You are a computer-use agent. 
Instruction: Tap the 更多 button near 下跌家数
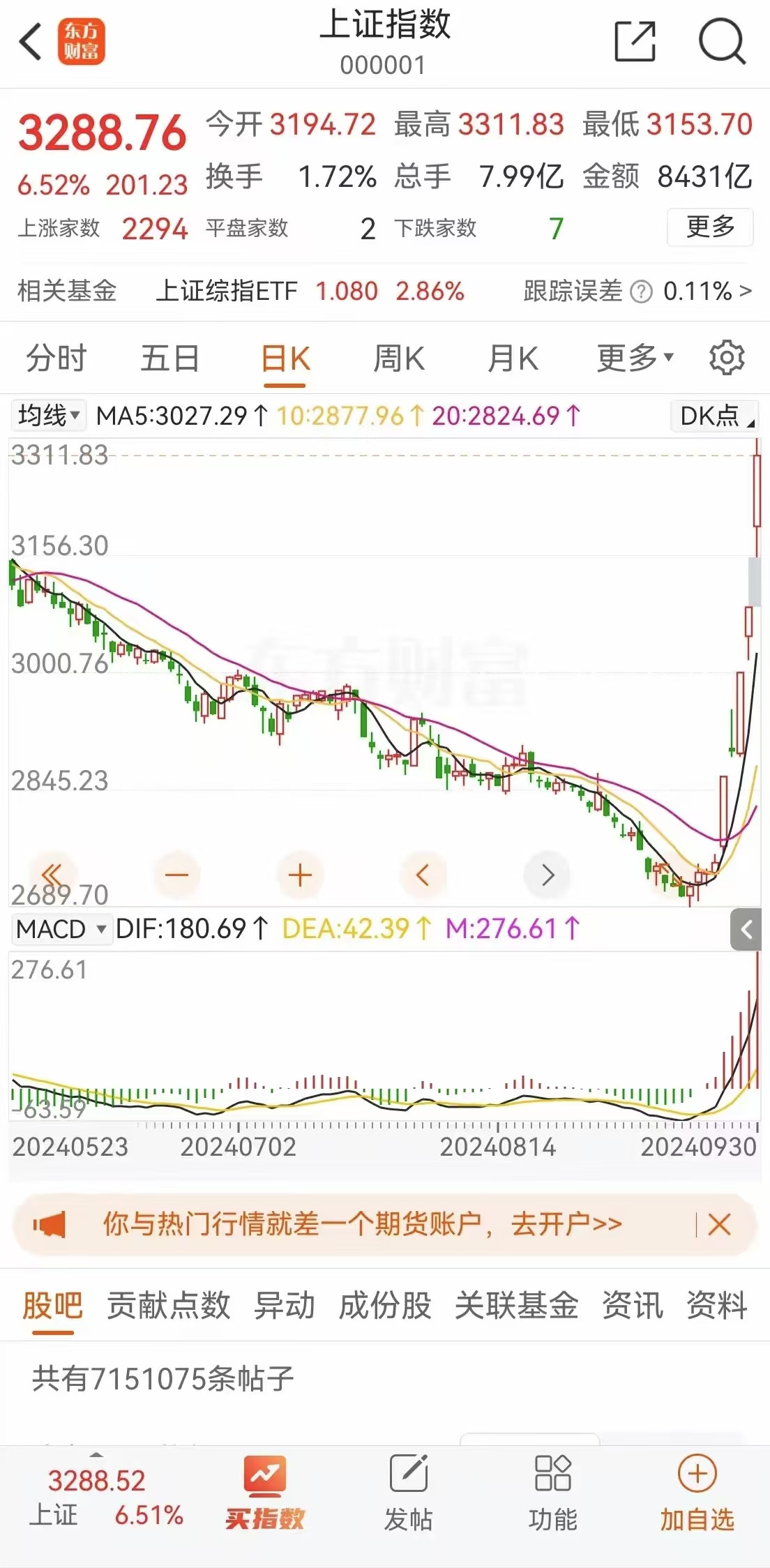click(x=709, y=227)
